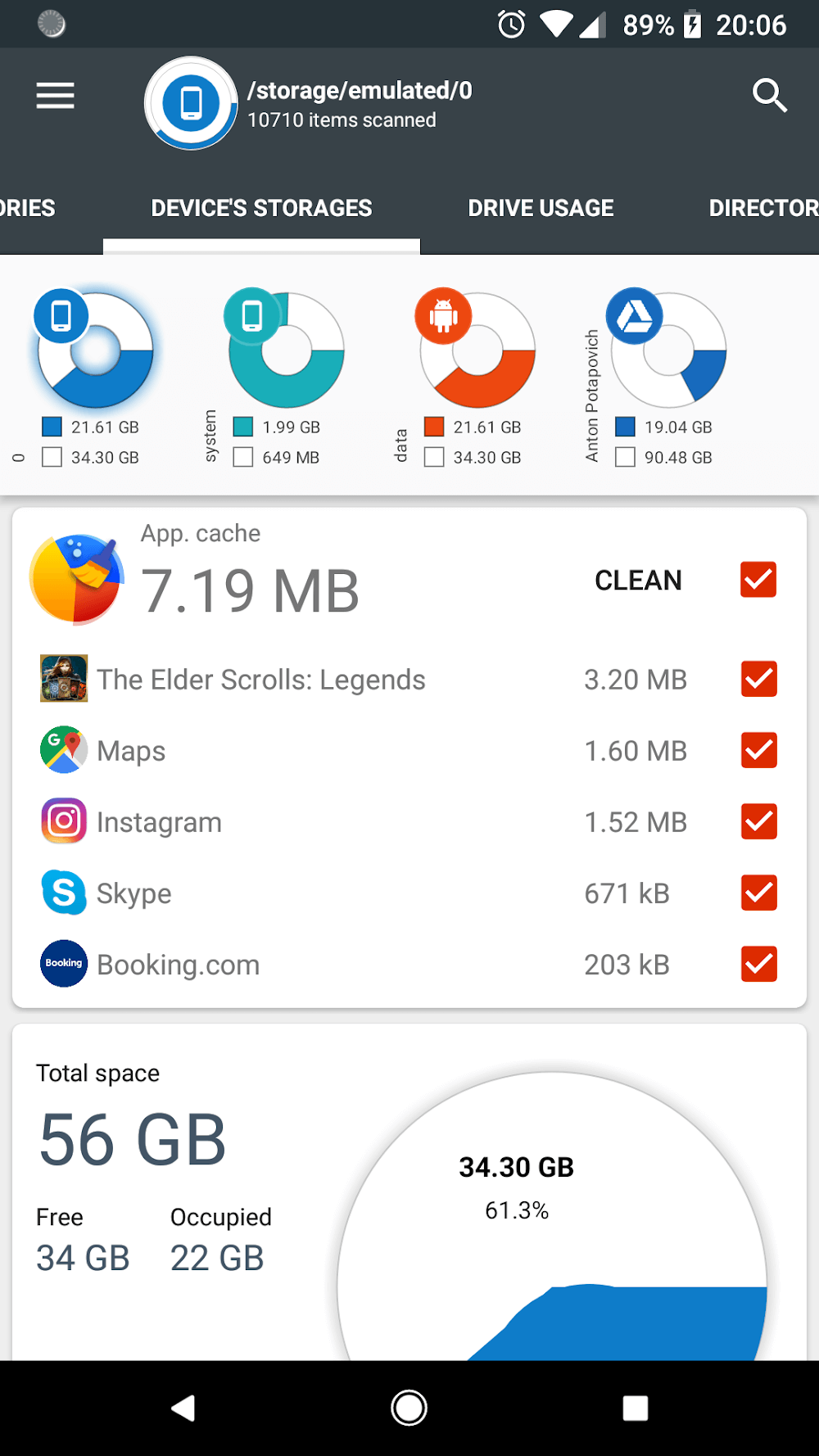Select Anton Potapovich Google Drive storage
The image size is (819, 1456).
click(668, 350)
